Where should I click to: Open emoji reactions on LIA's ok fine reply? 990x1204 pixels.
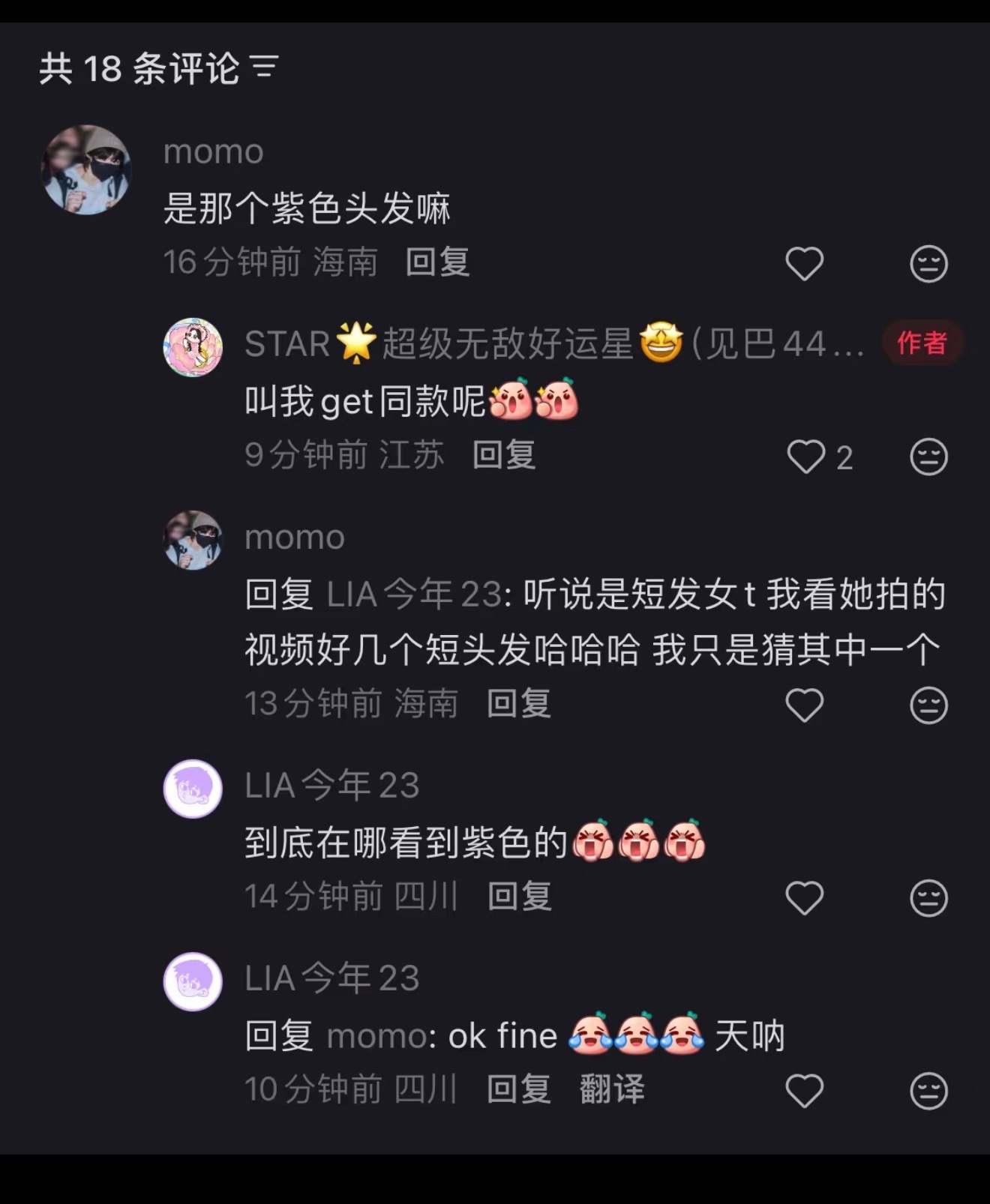tap(930, 1091)
